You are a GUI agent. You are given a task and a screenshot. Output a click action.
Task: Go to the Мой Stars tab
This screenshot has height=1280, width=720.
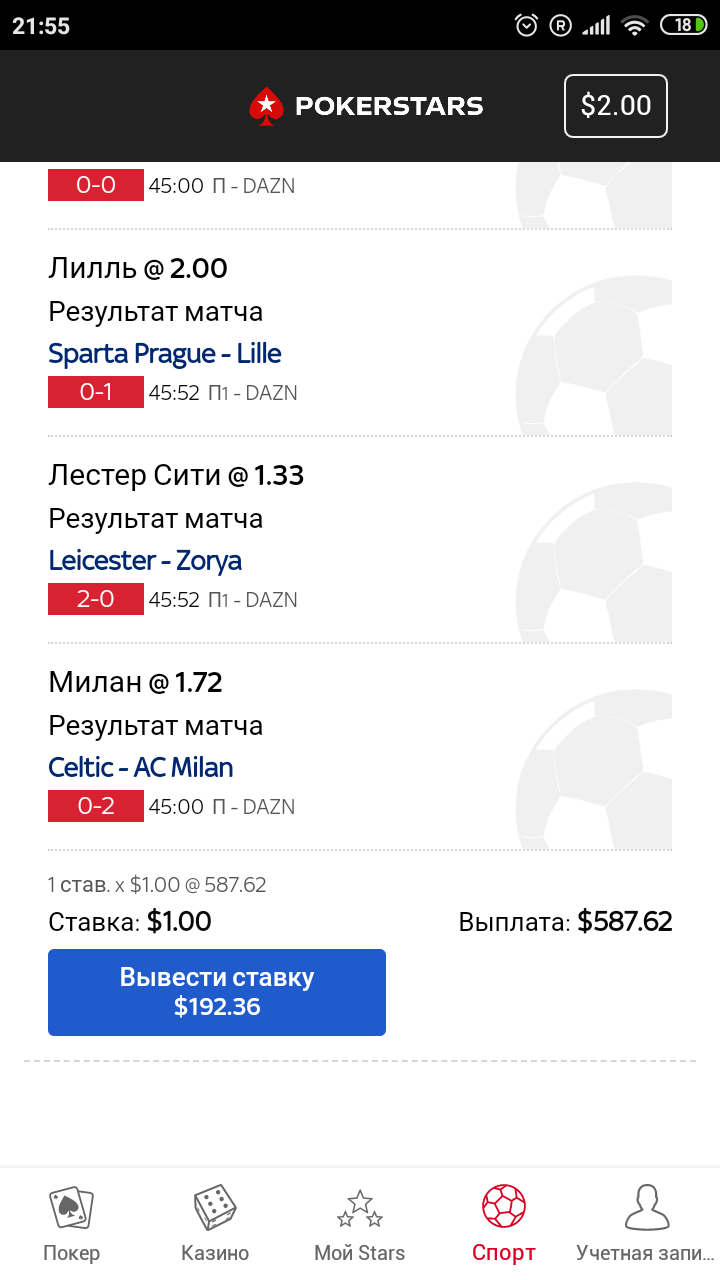360,1223
